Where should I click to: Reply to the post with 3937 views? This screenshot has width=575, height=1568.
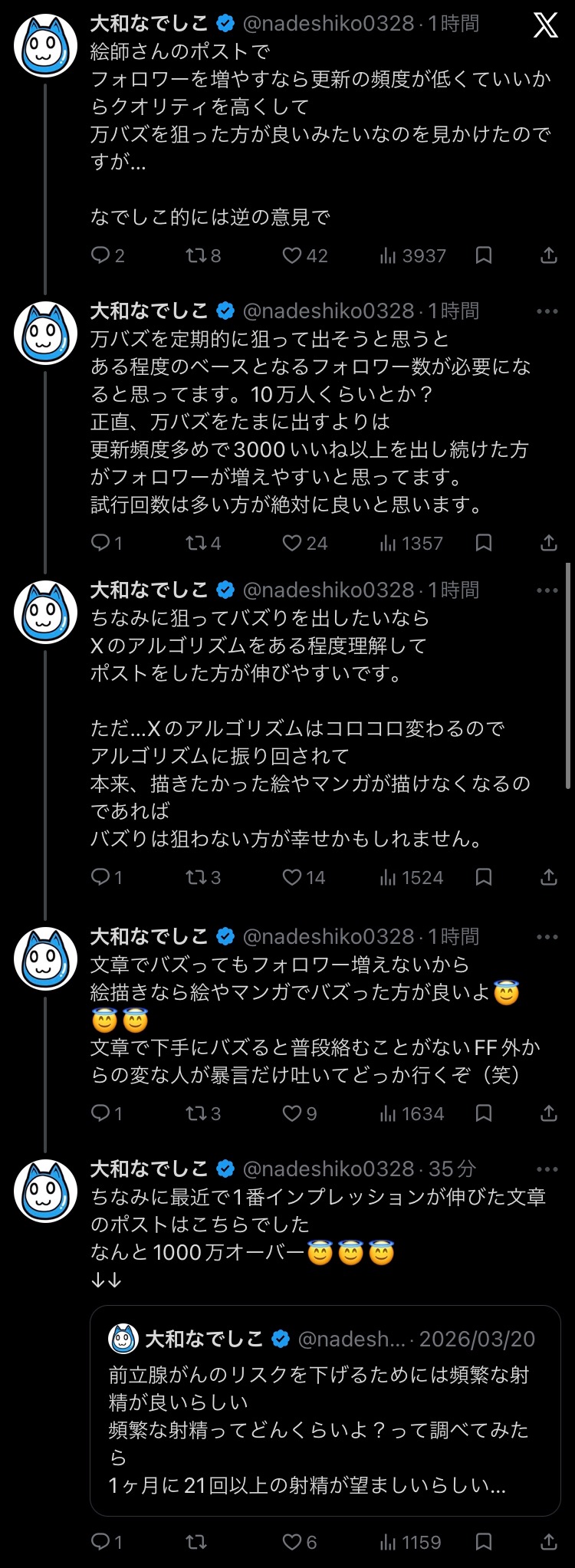click(101, 255)
